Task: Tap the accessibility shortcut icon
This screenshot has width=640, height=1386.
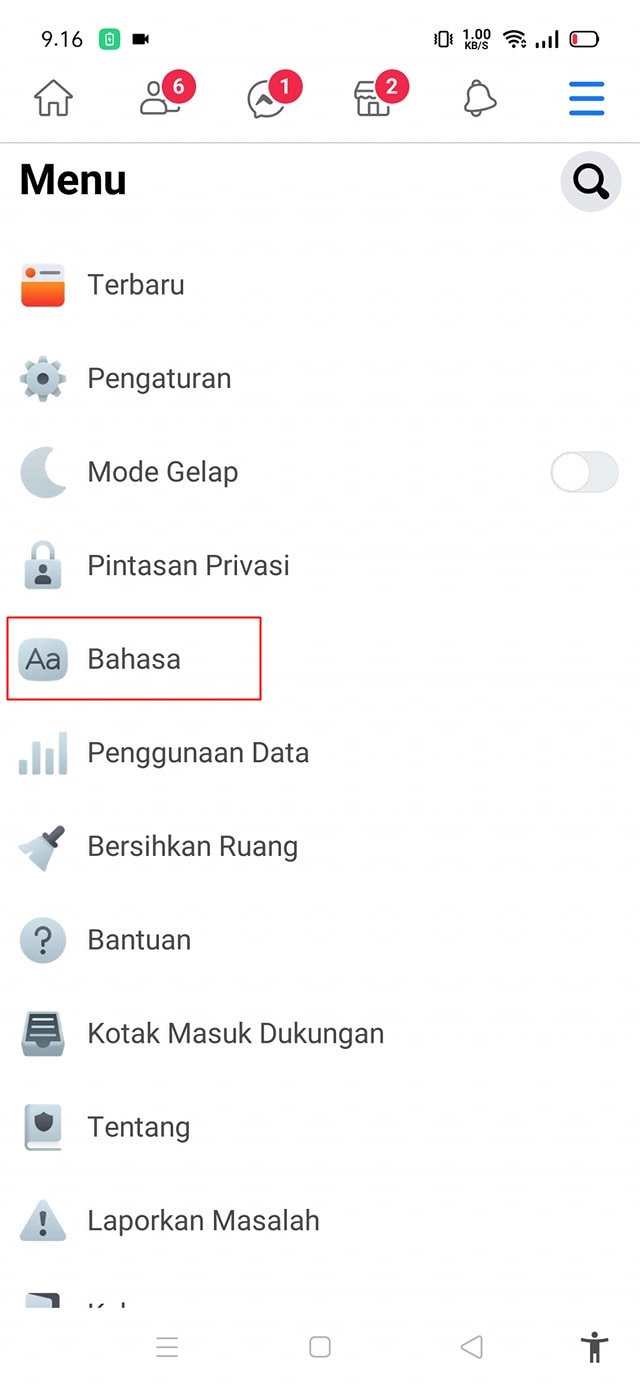Action: click(595, 1347)
